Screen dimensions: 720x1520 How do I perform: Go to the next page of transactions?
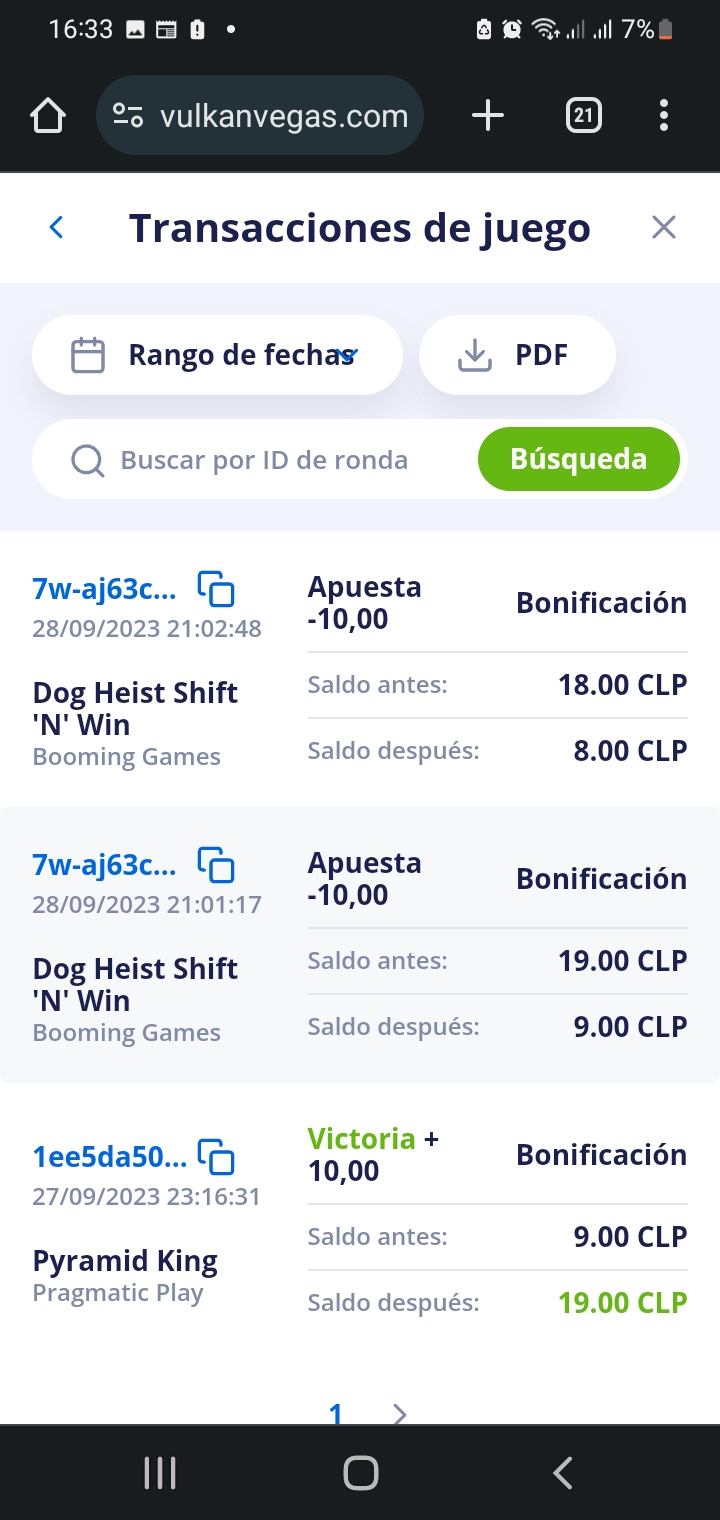[400, 1414]
